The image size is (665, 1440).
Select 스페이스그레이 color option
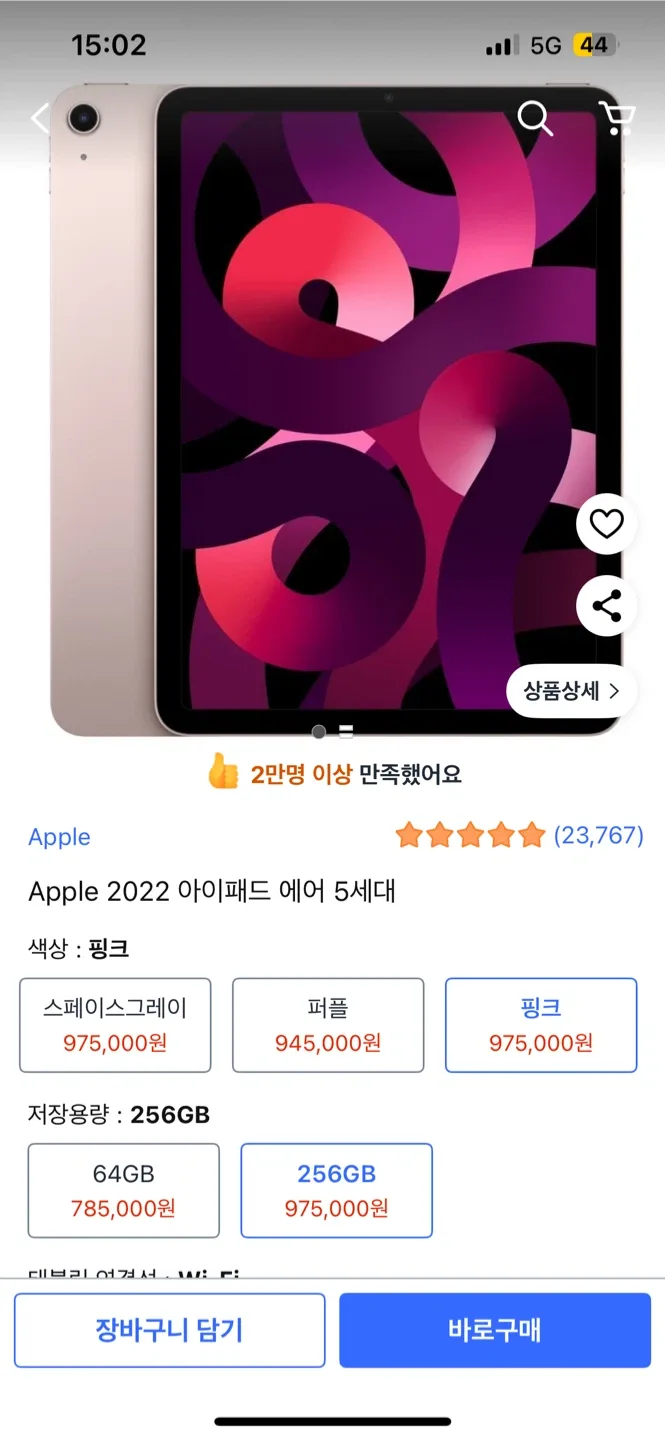[115, 1025]
